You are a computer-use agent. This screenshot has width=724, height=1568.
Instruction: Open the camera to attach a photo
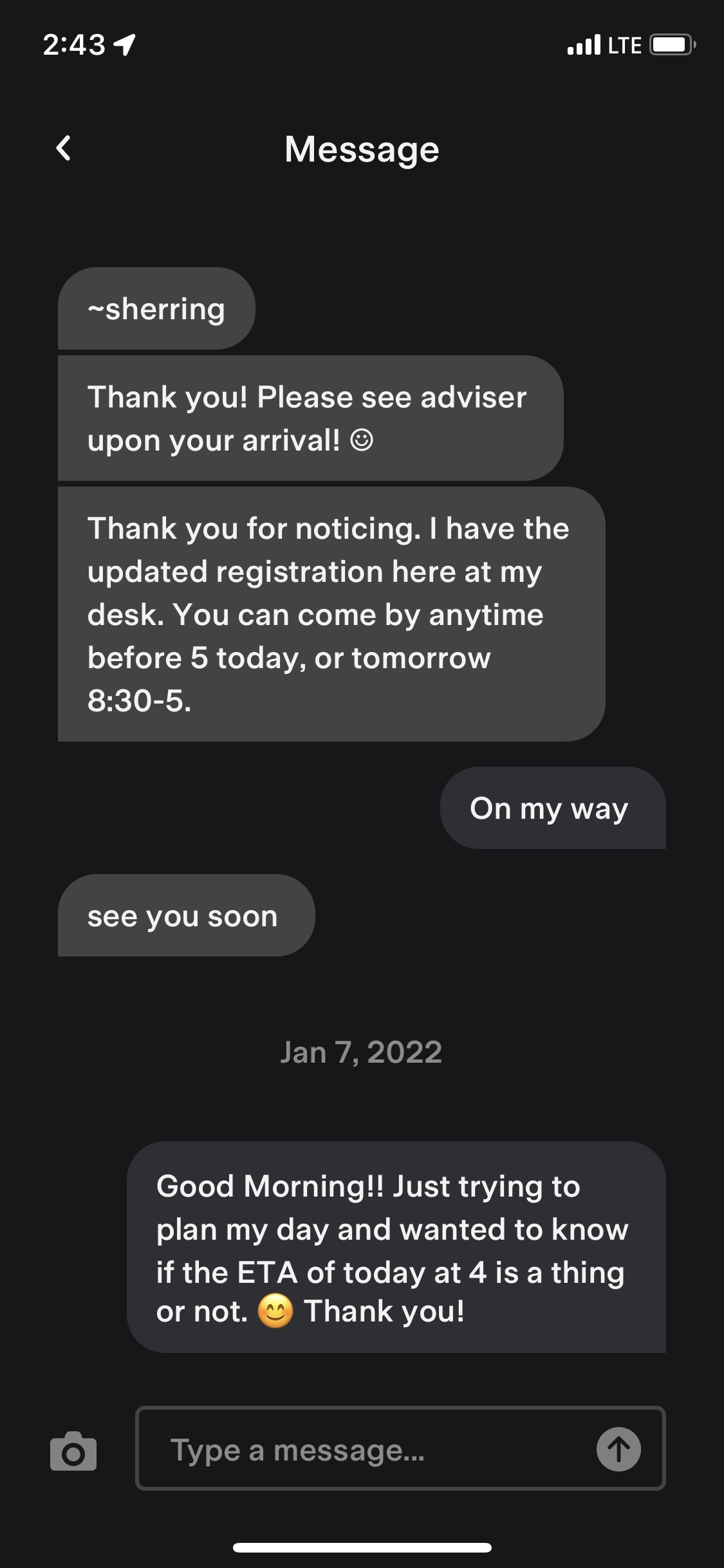73,1451
